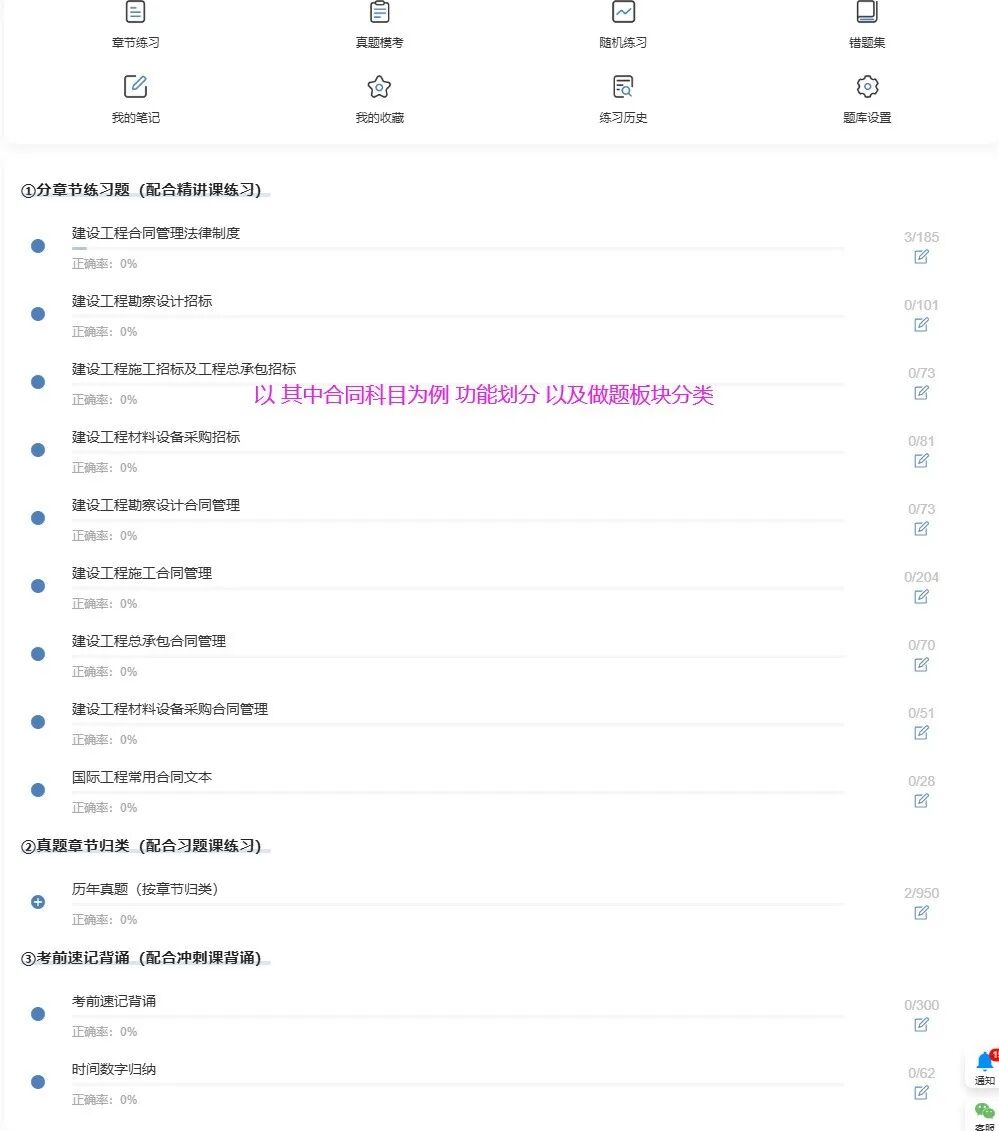
Task: Click edit icon beside 建设工程施工合同管理
Action: pyautogui.click(x=920, y=597)
